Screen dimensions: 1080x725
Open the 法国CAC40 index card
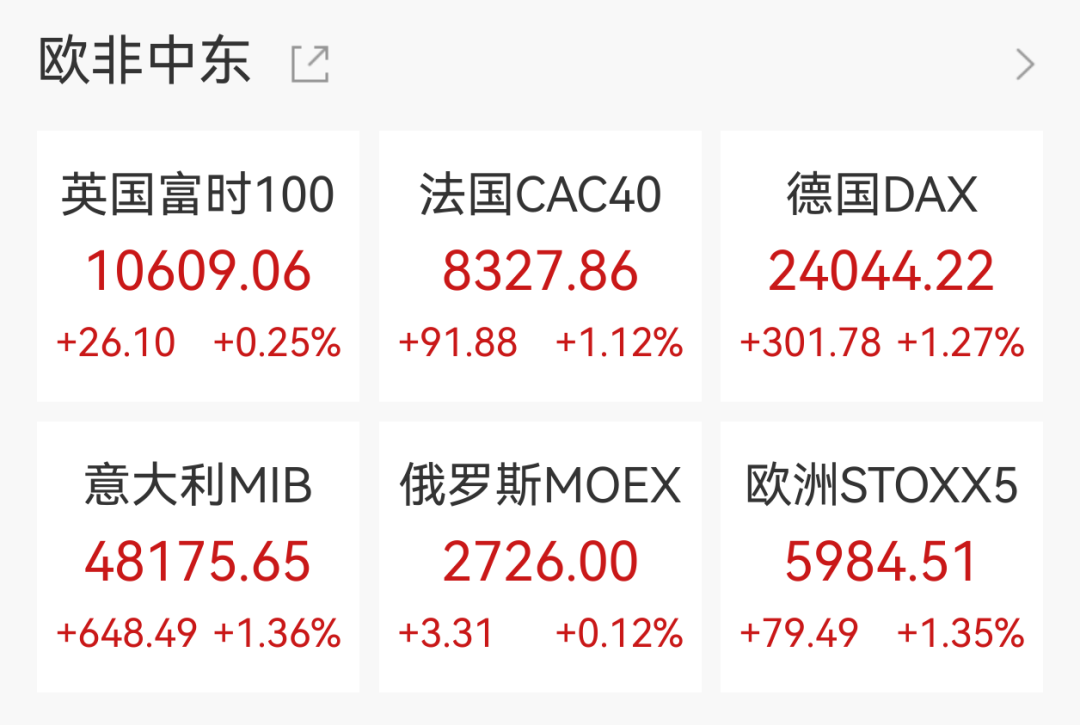click(540, 267)
